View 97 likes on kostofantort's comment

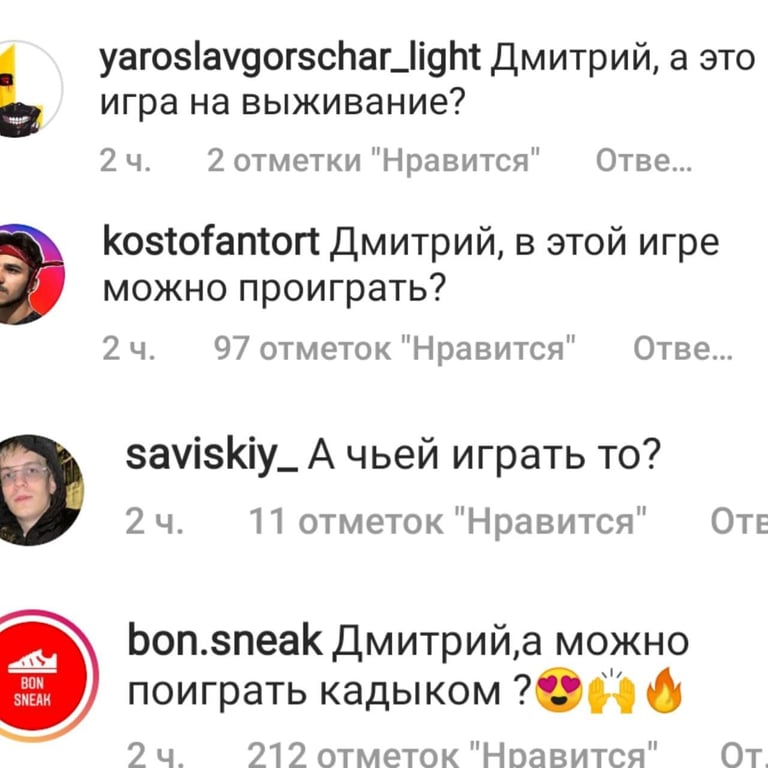(396, 349)
